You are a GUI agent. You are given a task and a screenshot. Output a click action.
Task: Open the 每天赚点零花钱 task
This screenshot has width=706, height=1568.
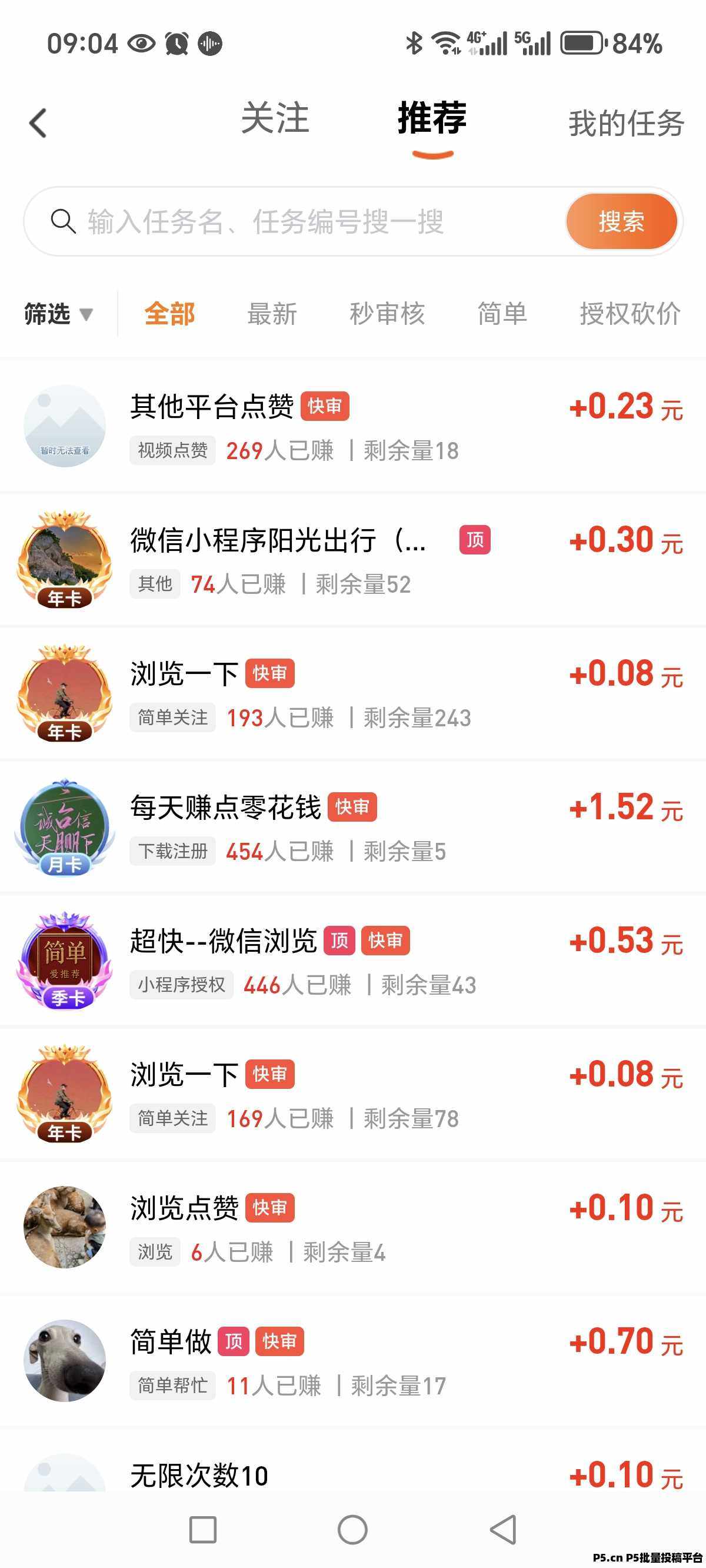[x=353, y=826]
